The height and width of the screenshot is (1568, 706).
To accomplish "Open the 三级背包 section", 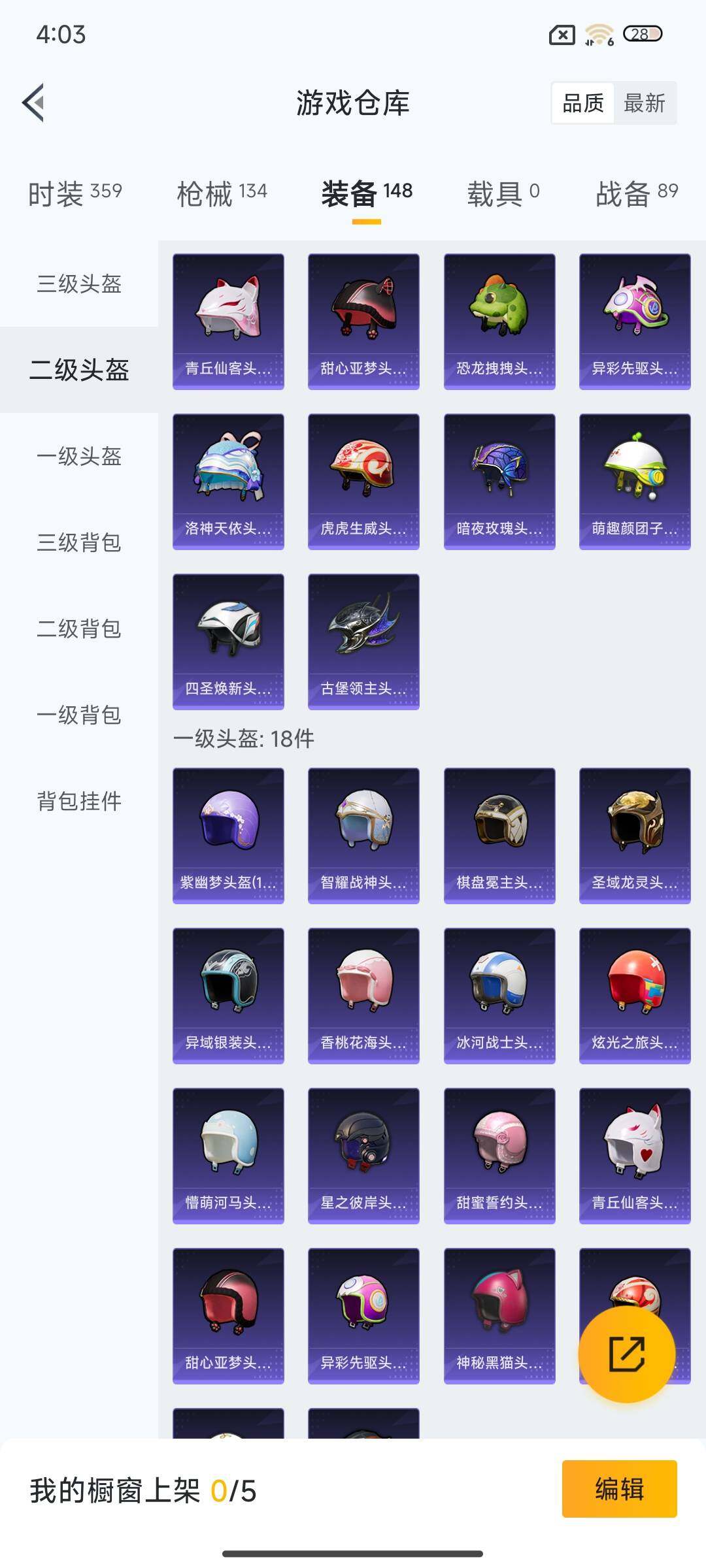I will point(78,544).
